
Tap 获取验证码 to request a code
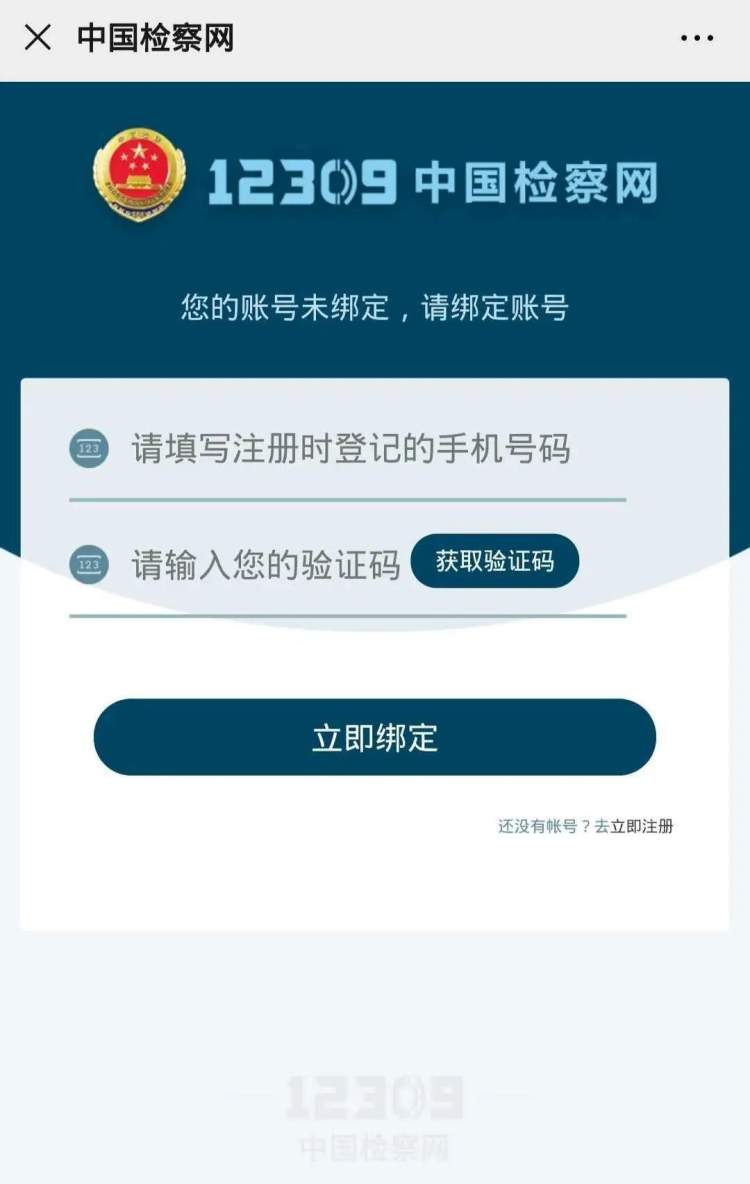494,561
